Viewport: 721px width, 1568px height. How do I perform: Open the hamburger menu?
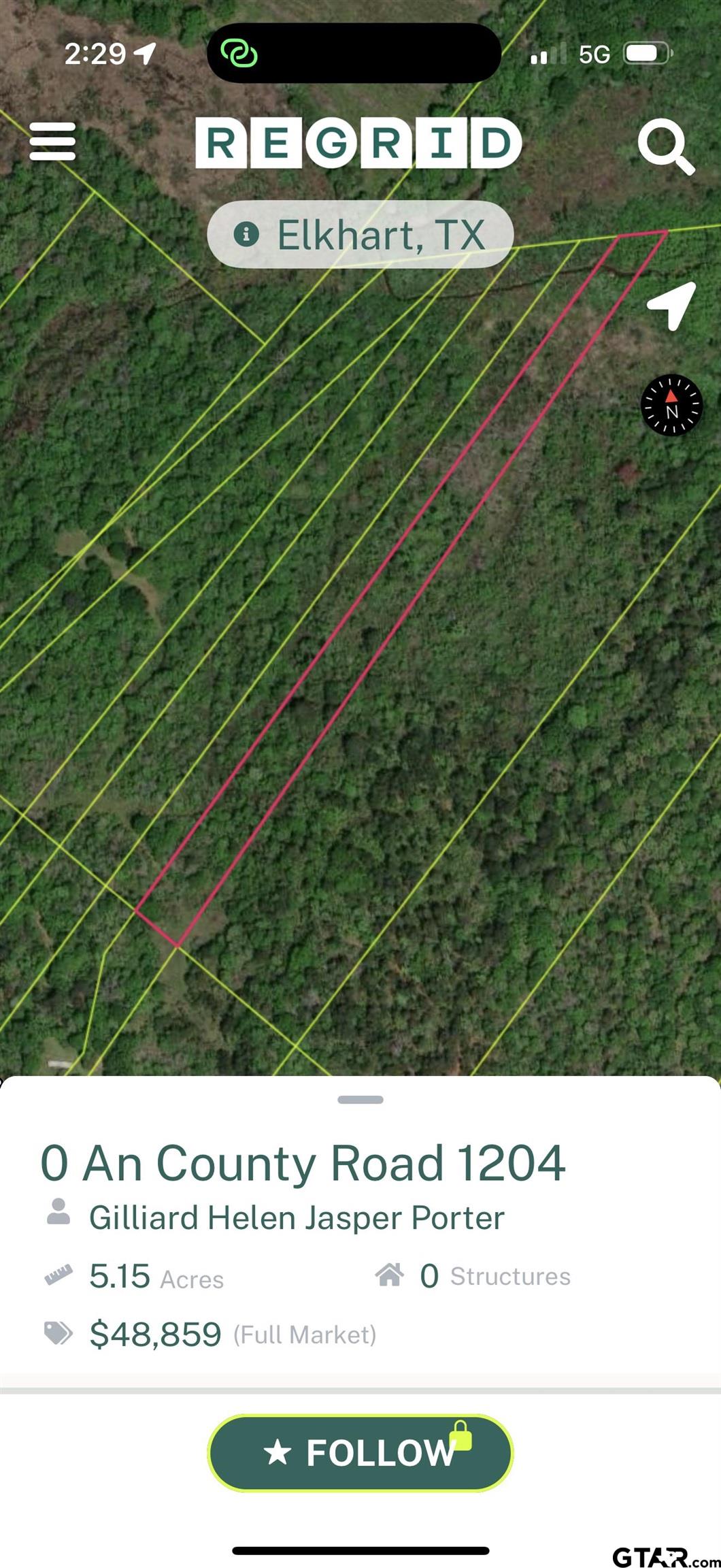pyautogui.click(x=52, y=142)
